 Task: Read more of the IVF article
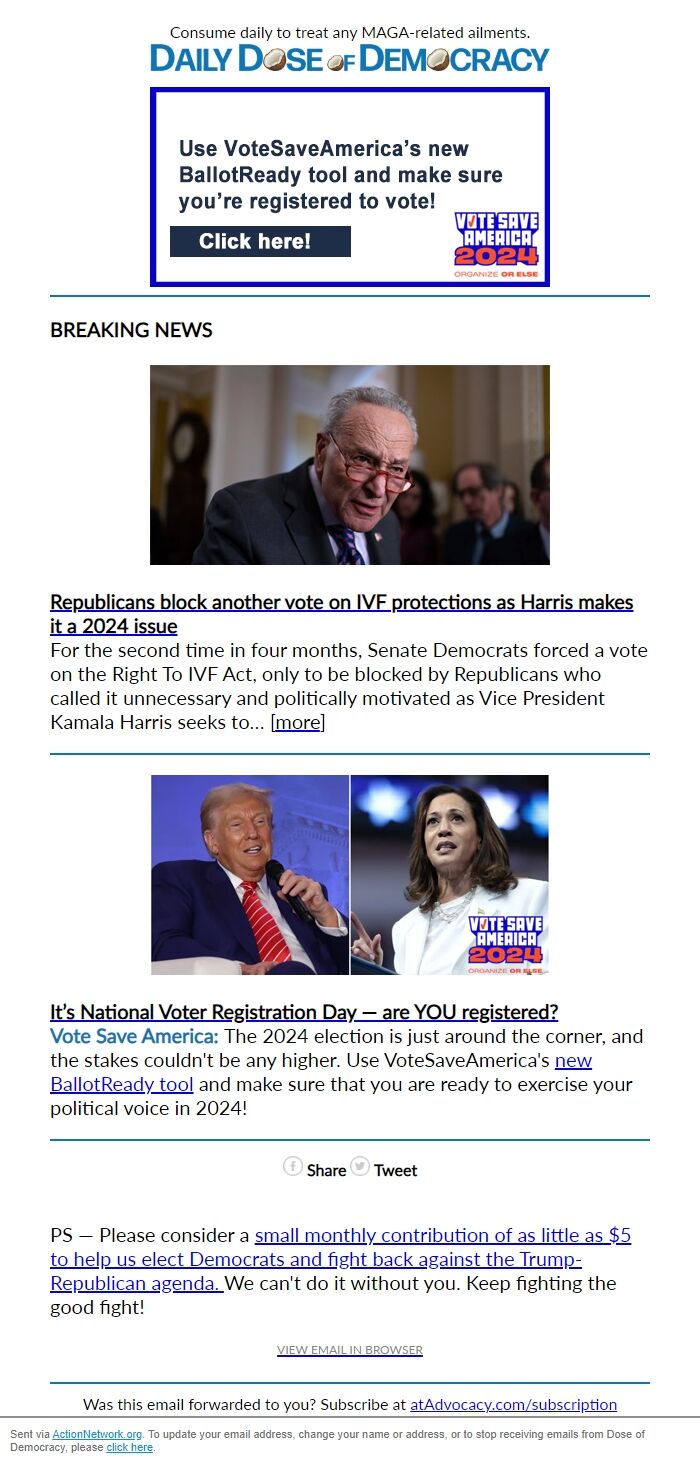[297, 722]
